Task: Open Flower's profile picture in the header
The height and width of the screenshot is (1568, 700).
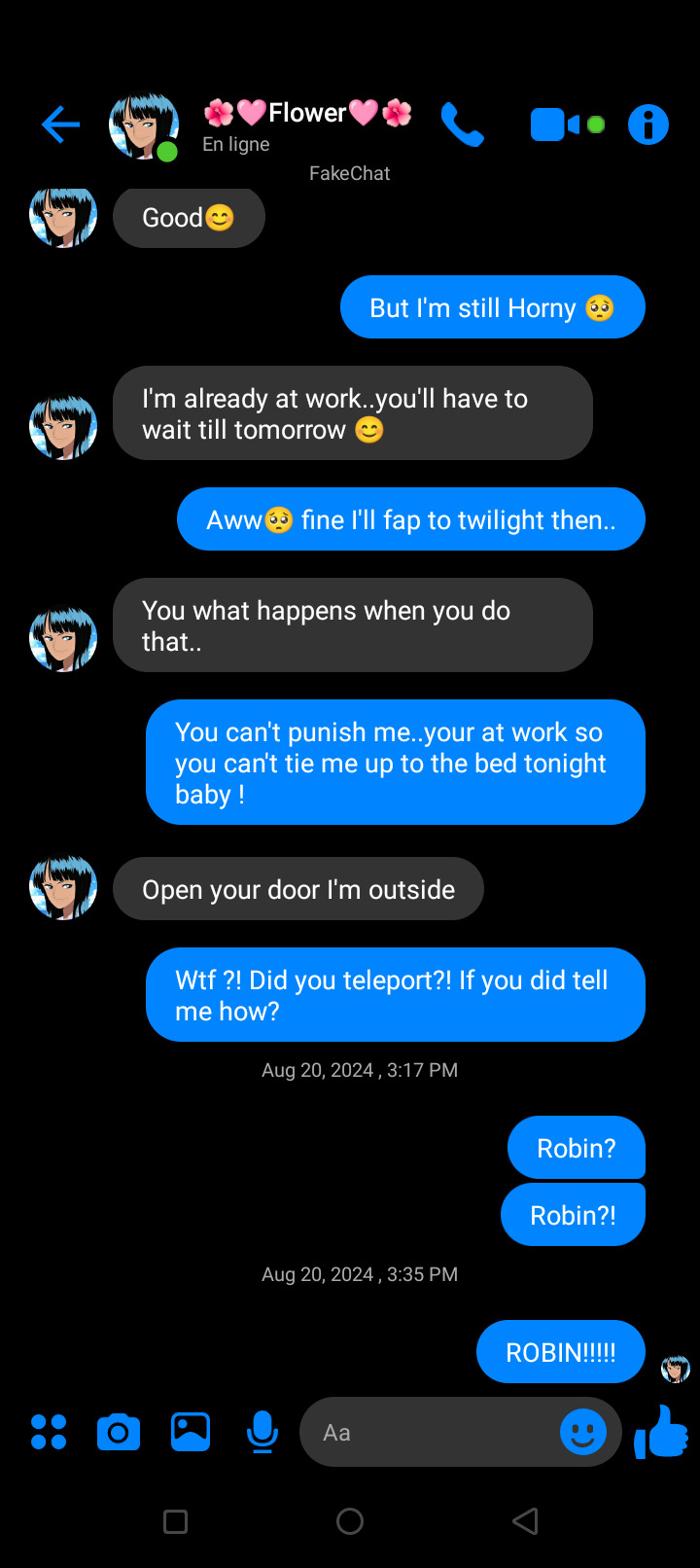Action: 144,126
